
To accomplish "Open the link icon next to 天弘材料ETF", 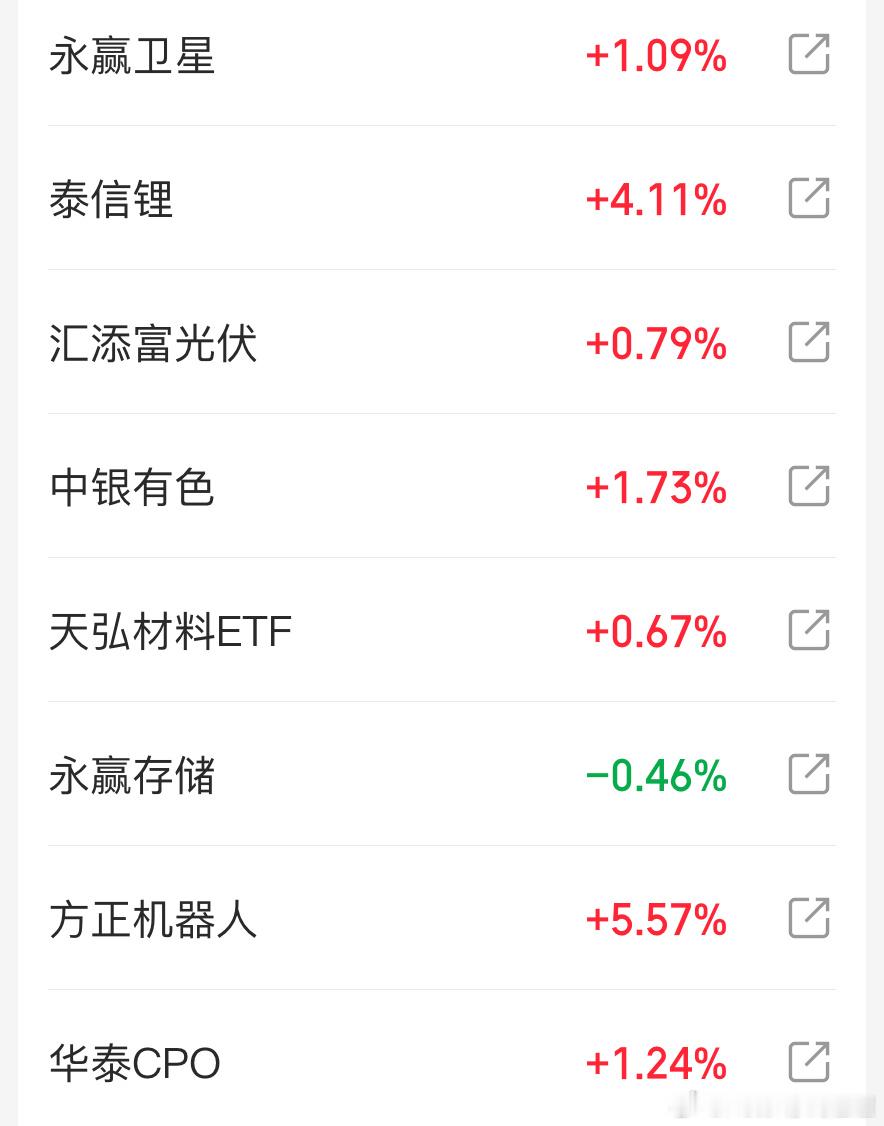I will (811, 631).
